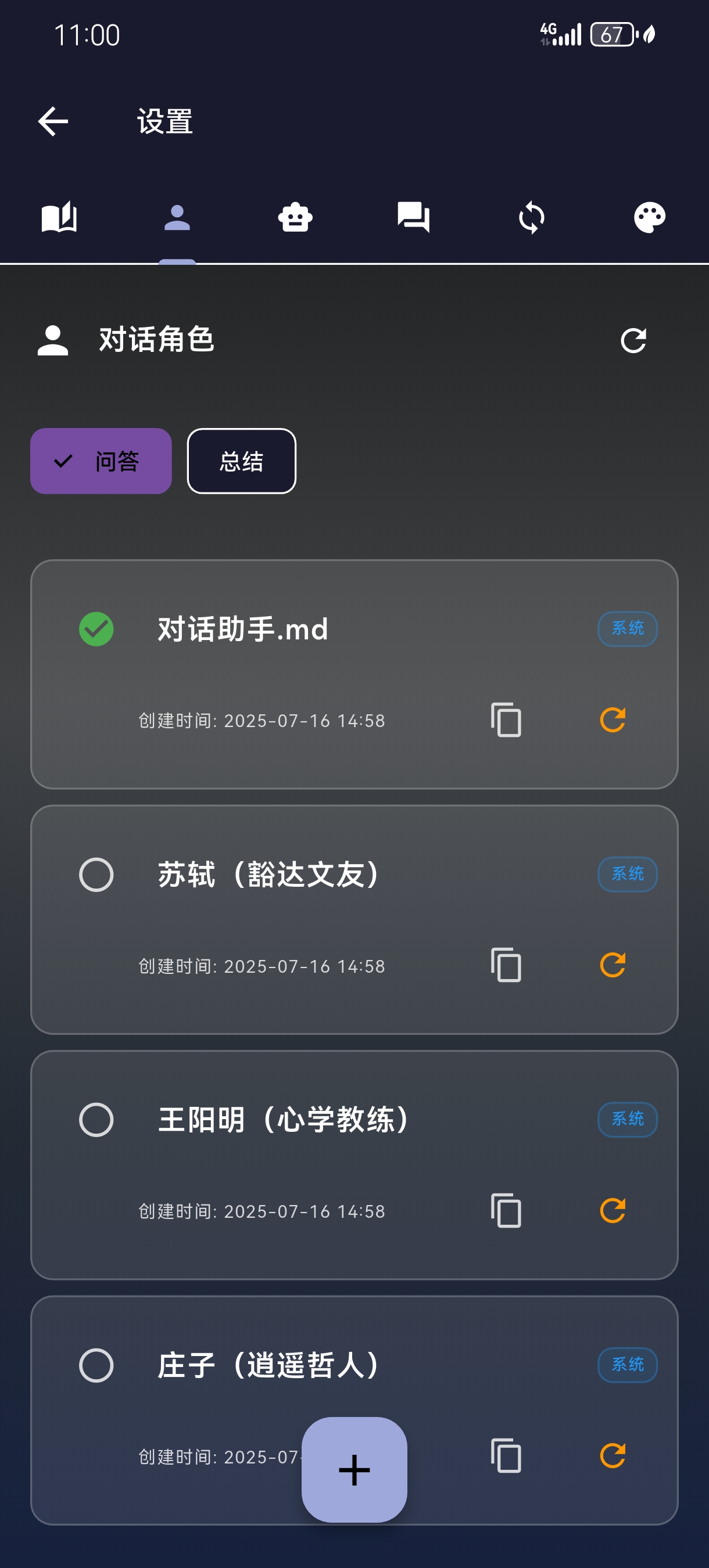709x1568 pixels.
Task: Copy the 庄子（逍遥哲人）role
Action: click(x=506, y=1455)
